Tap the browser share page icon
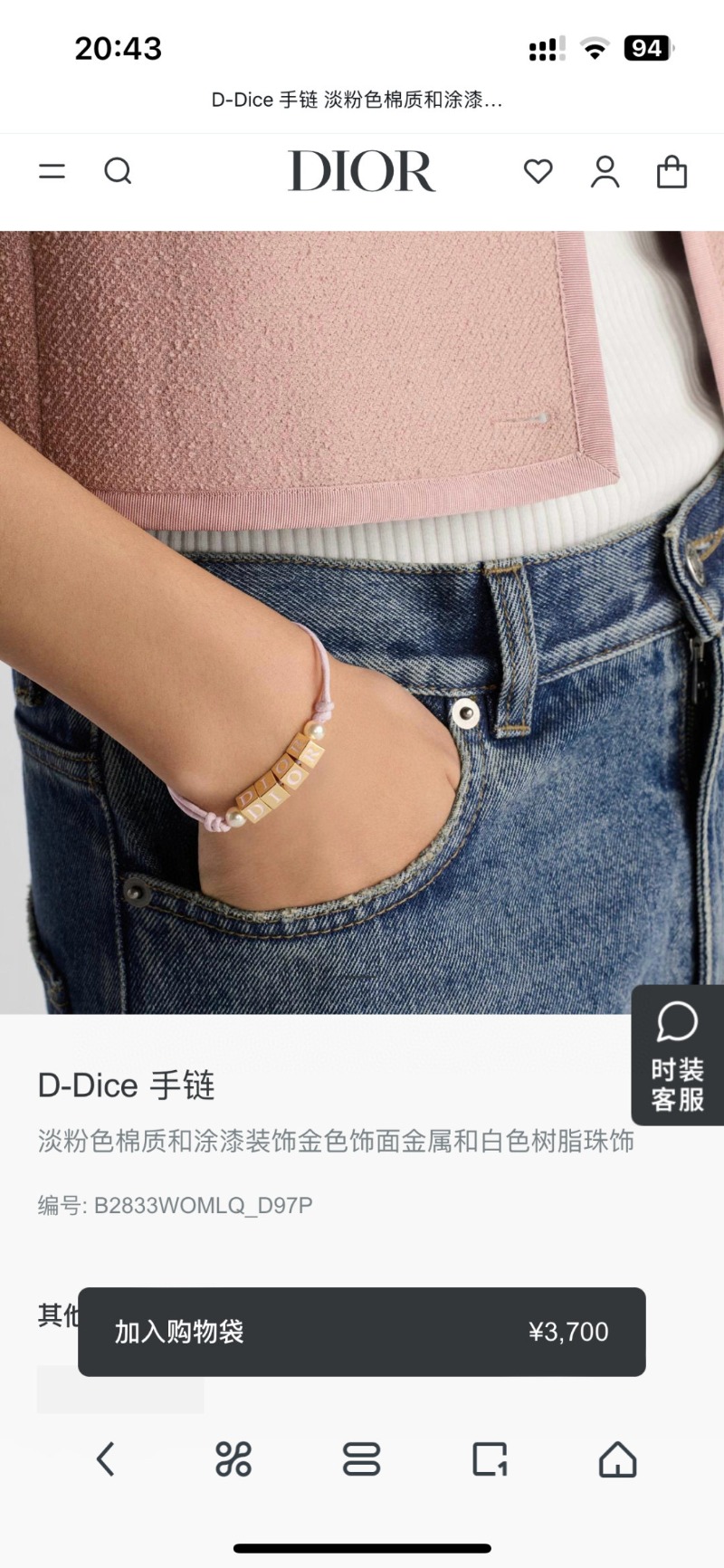This screenshot has width=724, height=1568. coord(490,1459)
